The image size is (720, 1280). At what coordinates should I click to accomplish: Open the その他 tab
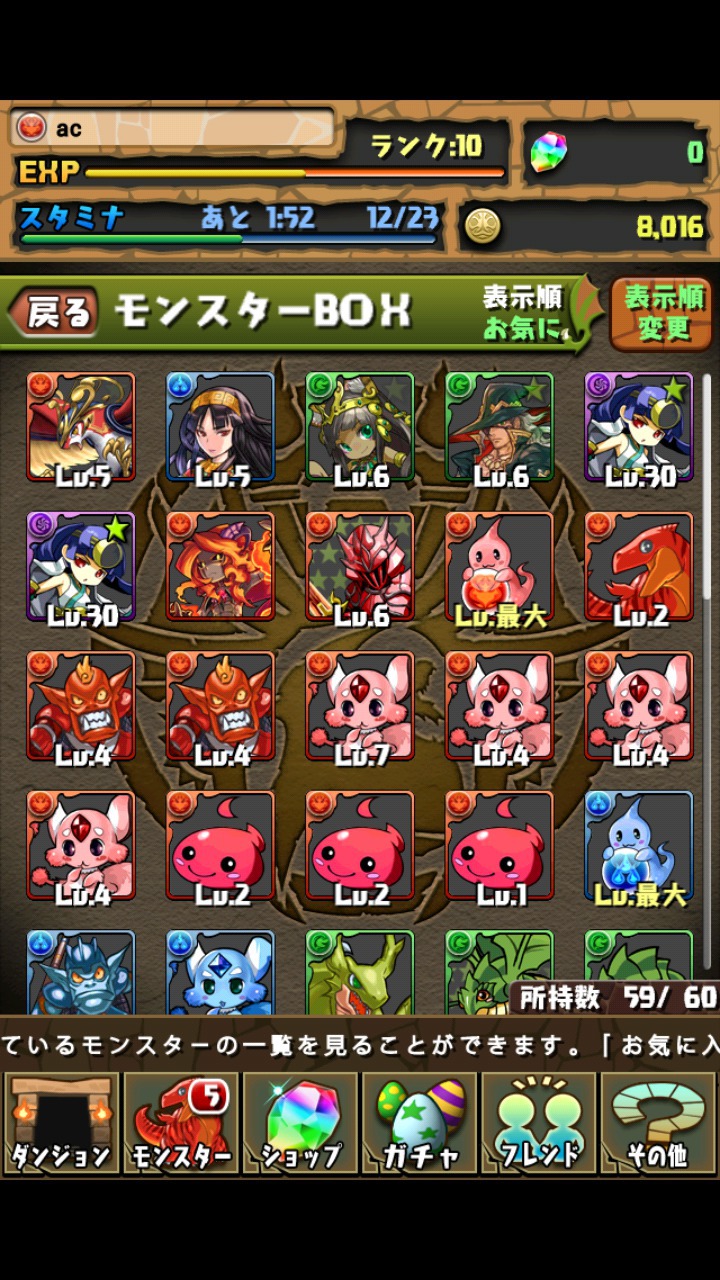point(658,1122)
